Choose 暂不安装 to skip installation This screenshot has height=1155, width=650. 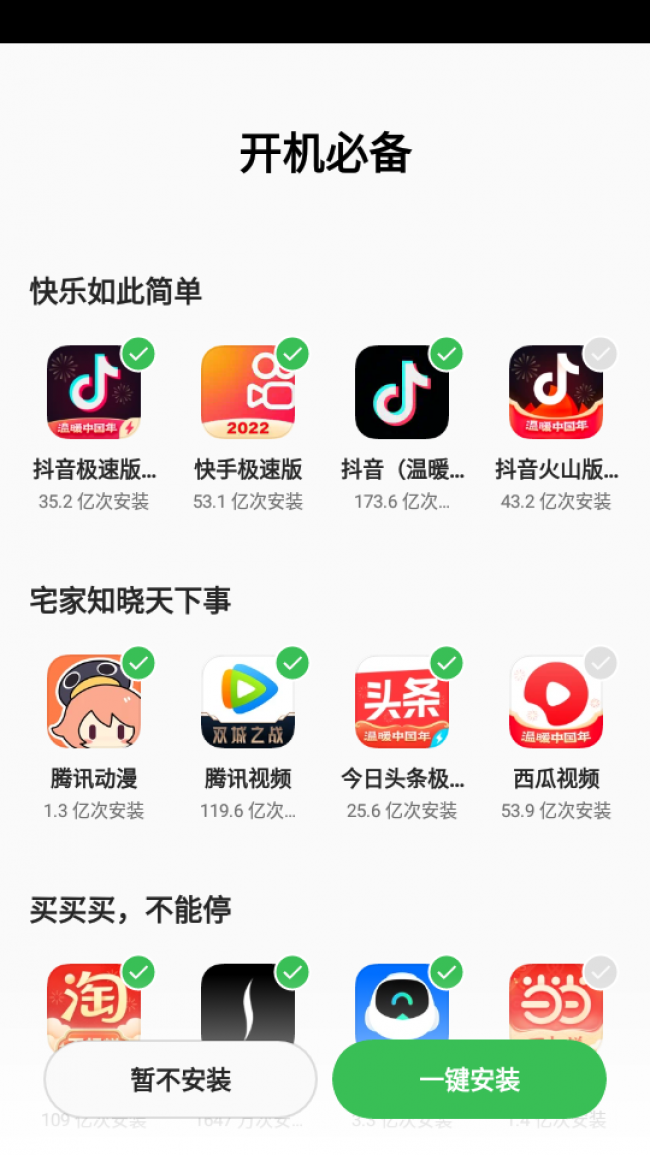[181, 1080]
